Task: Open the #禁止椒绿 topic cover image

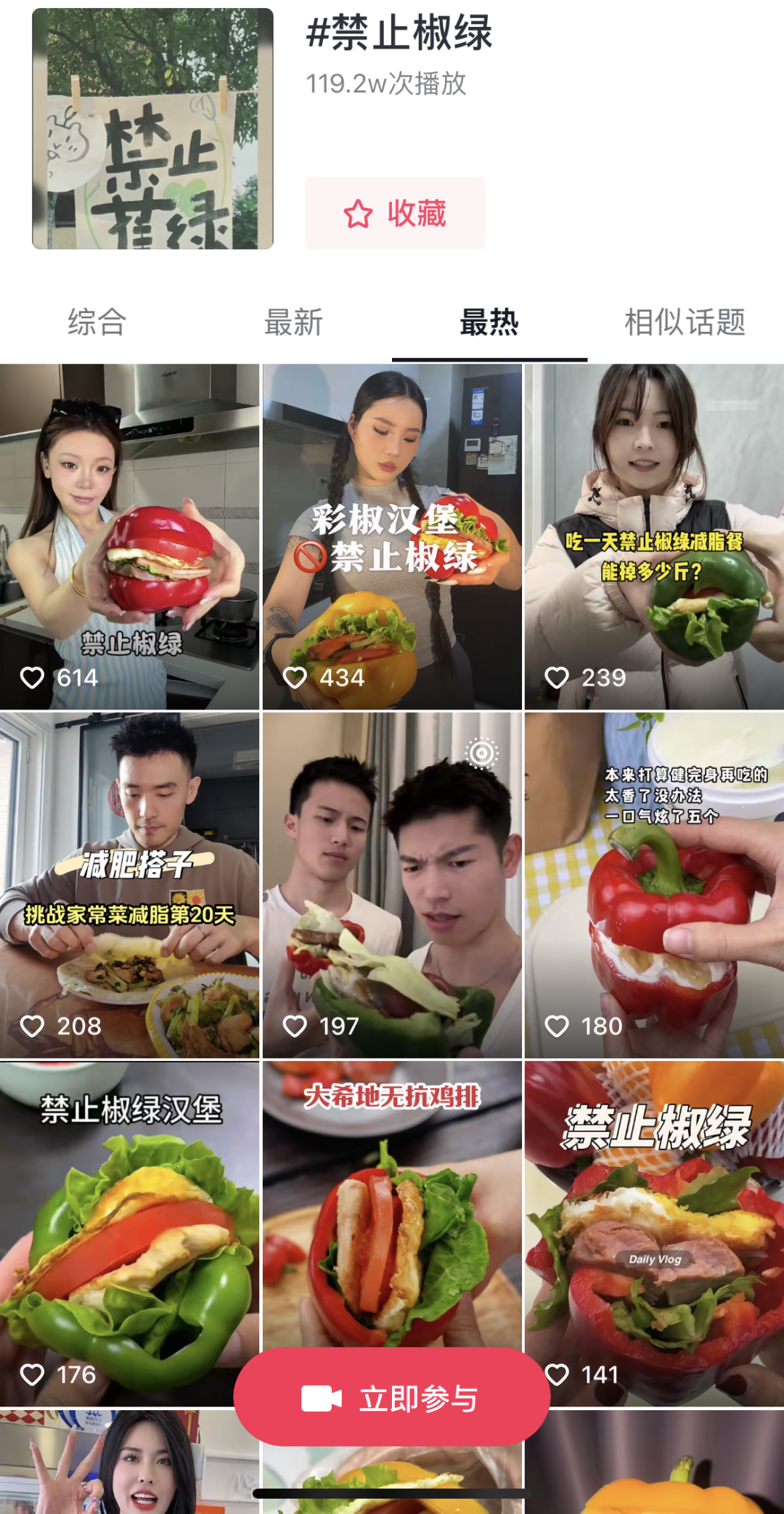Action: pyautogui.click(x=152, y=129)
